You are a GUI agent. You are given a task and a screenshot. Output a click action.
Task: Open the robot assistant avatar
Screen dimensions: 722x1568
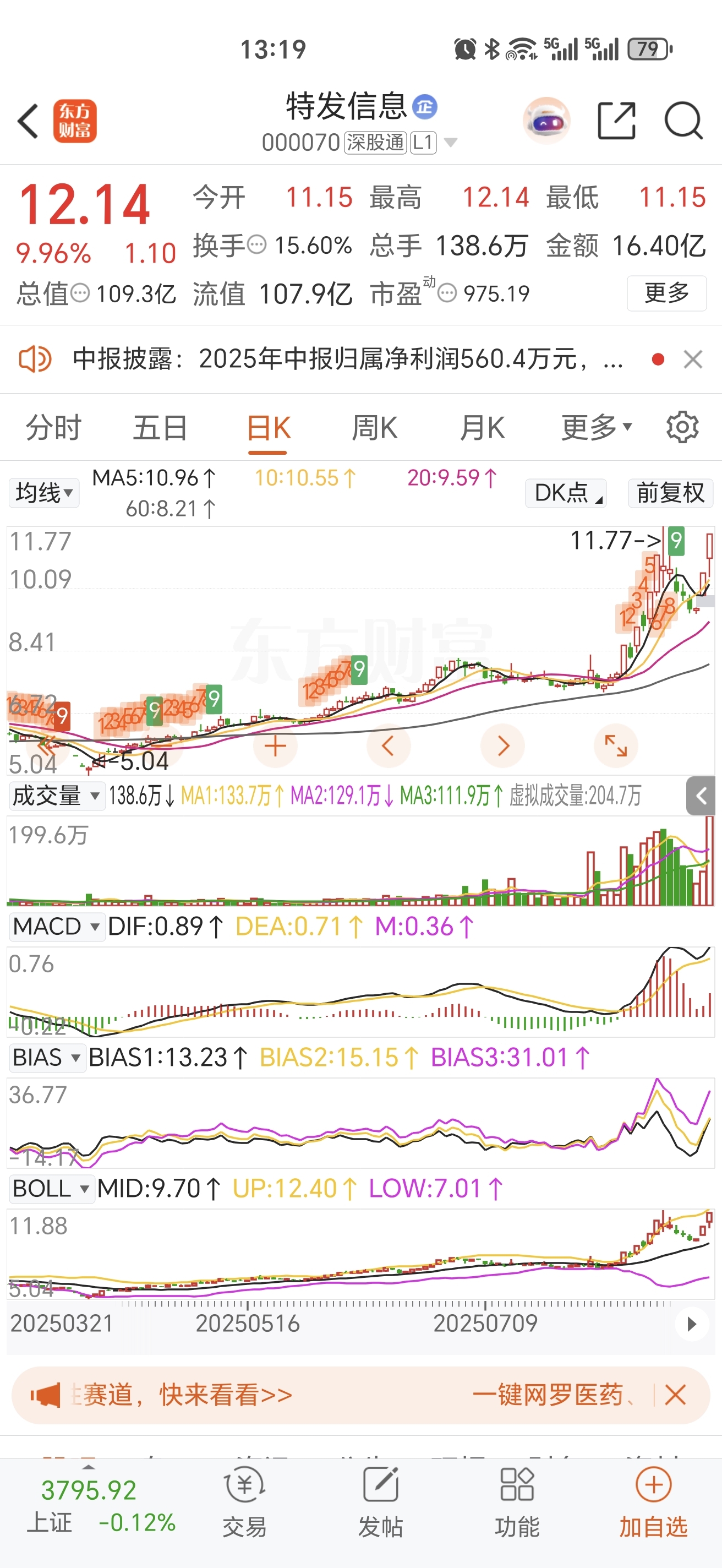(x=546, y=121)
